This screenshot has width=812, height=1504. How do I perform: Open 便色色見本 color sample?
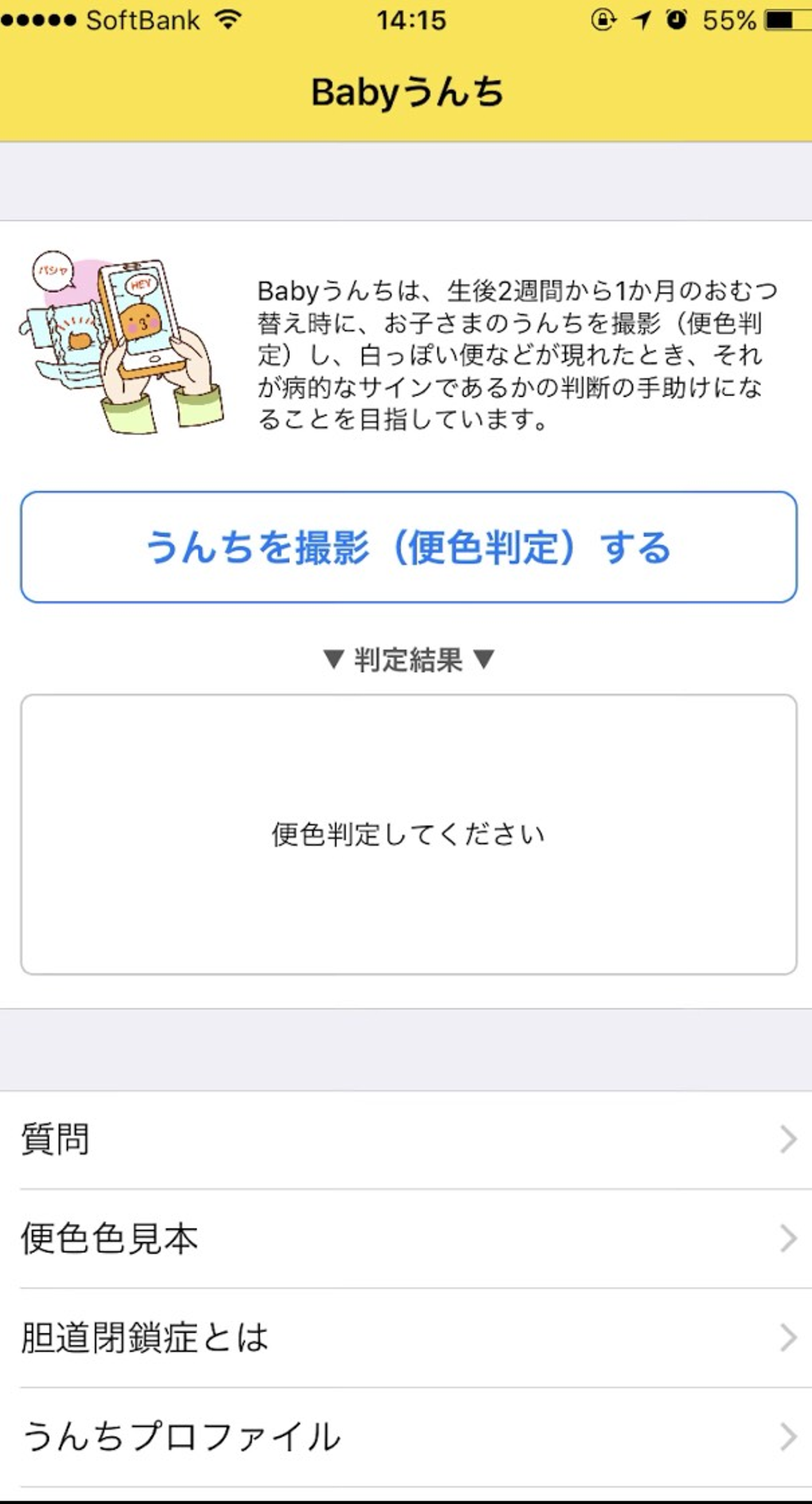(405, 1238)
